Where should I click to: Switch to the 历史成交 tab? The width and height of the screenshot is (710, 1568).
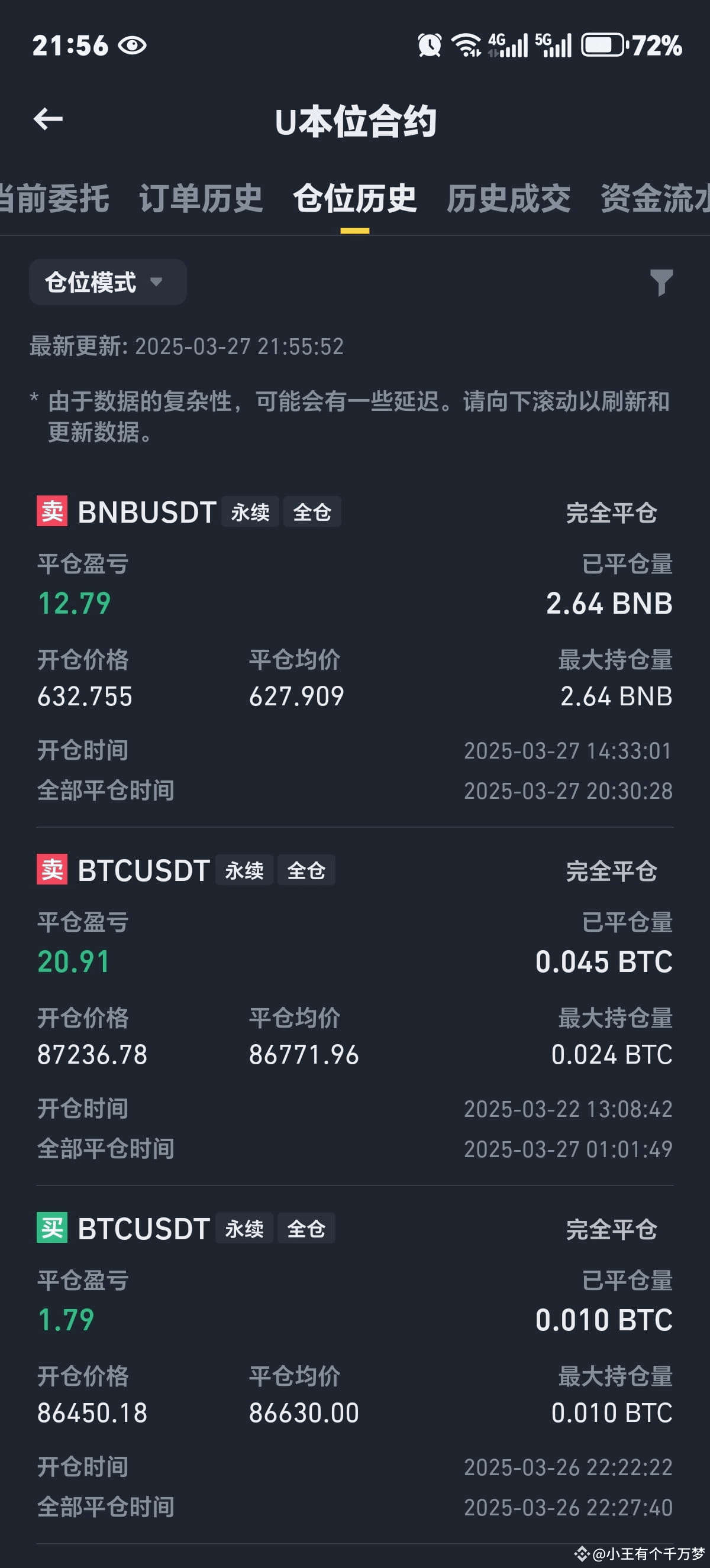point(508,199)
